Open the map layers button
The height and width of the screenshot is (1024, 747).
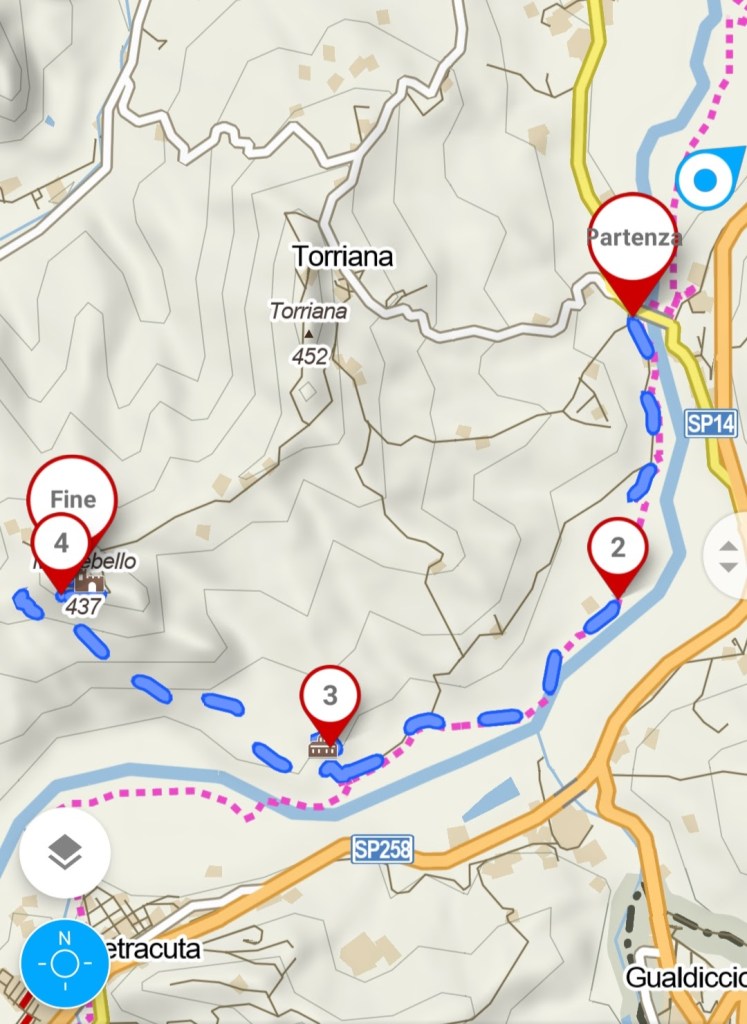point(65,853)
